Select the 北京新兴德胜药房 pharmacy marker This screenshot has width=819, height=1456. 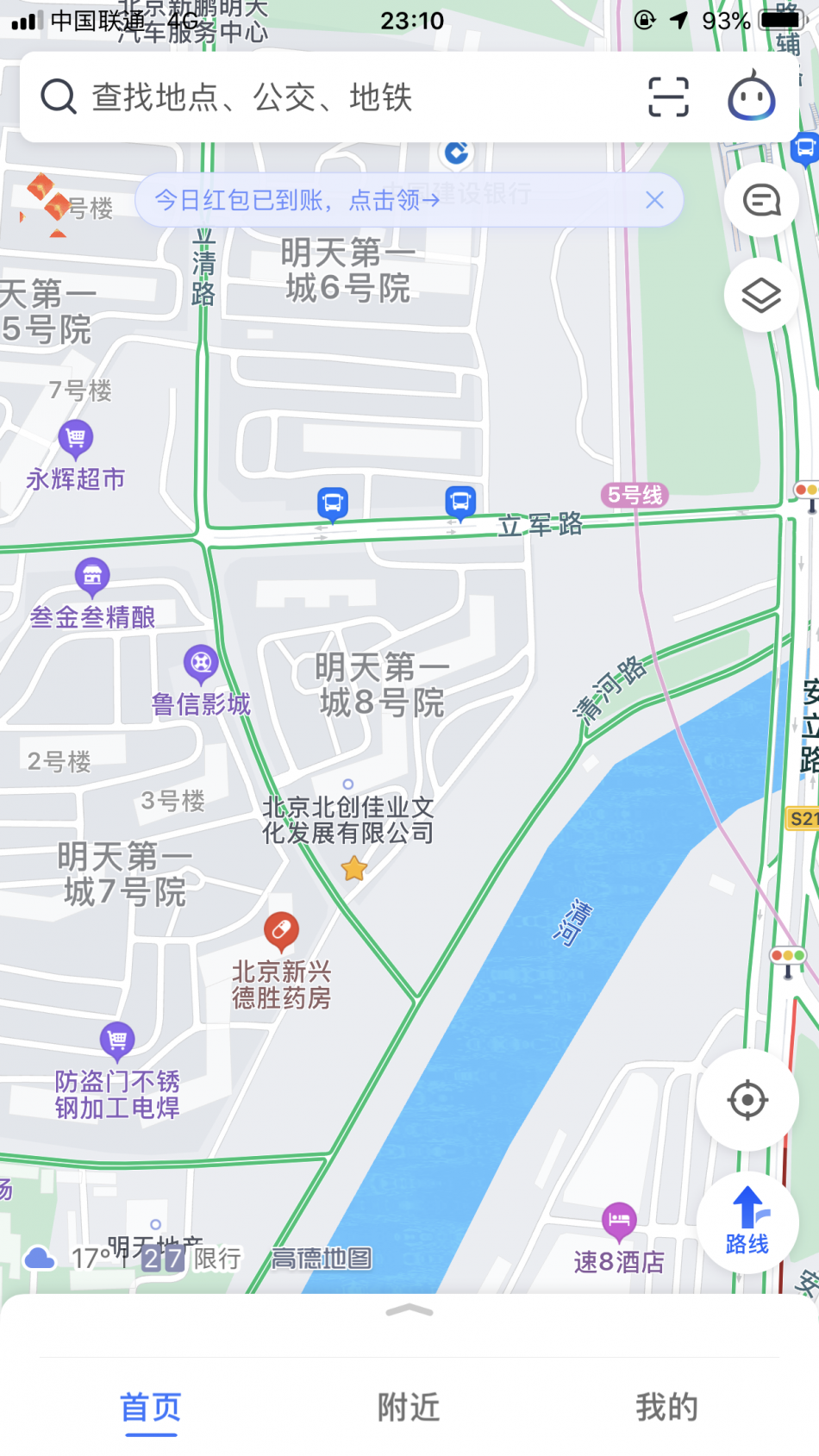281,931
